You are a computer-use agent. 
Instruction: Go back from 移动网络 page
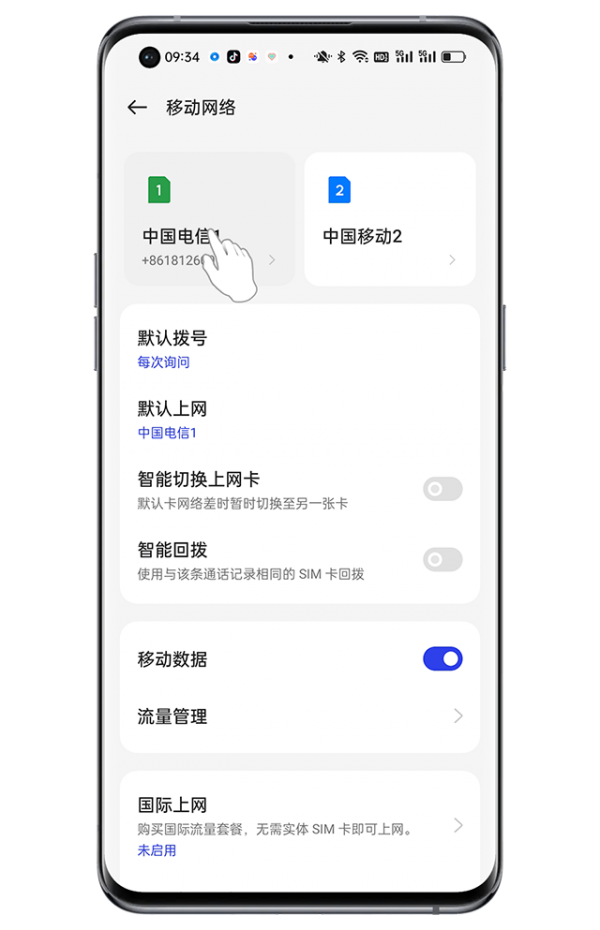[137, 108]
